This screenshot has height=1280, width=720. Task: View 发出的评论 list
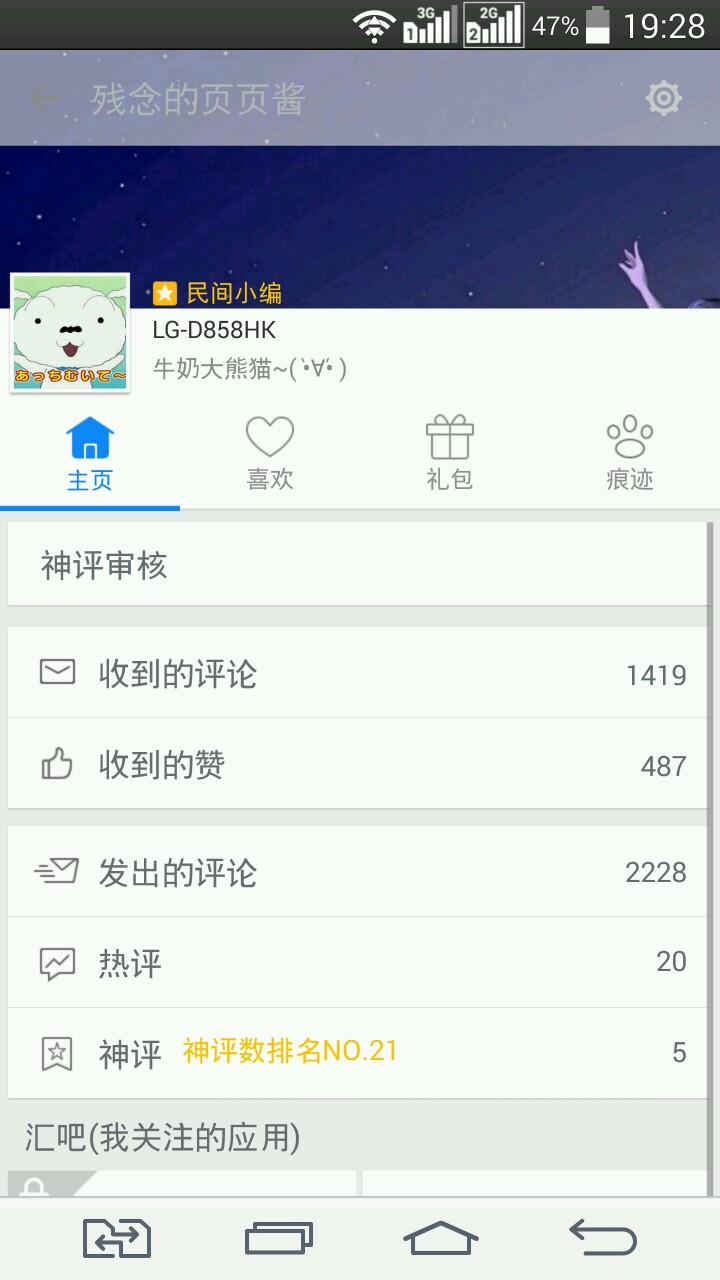tap(358, 872)
